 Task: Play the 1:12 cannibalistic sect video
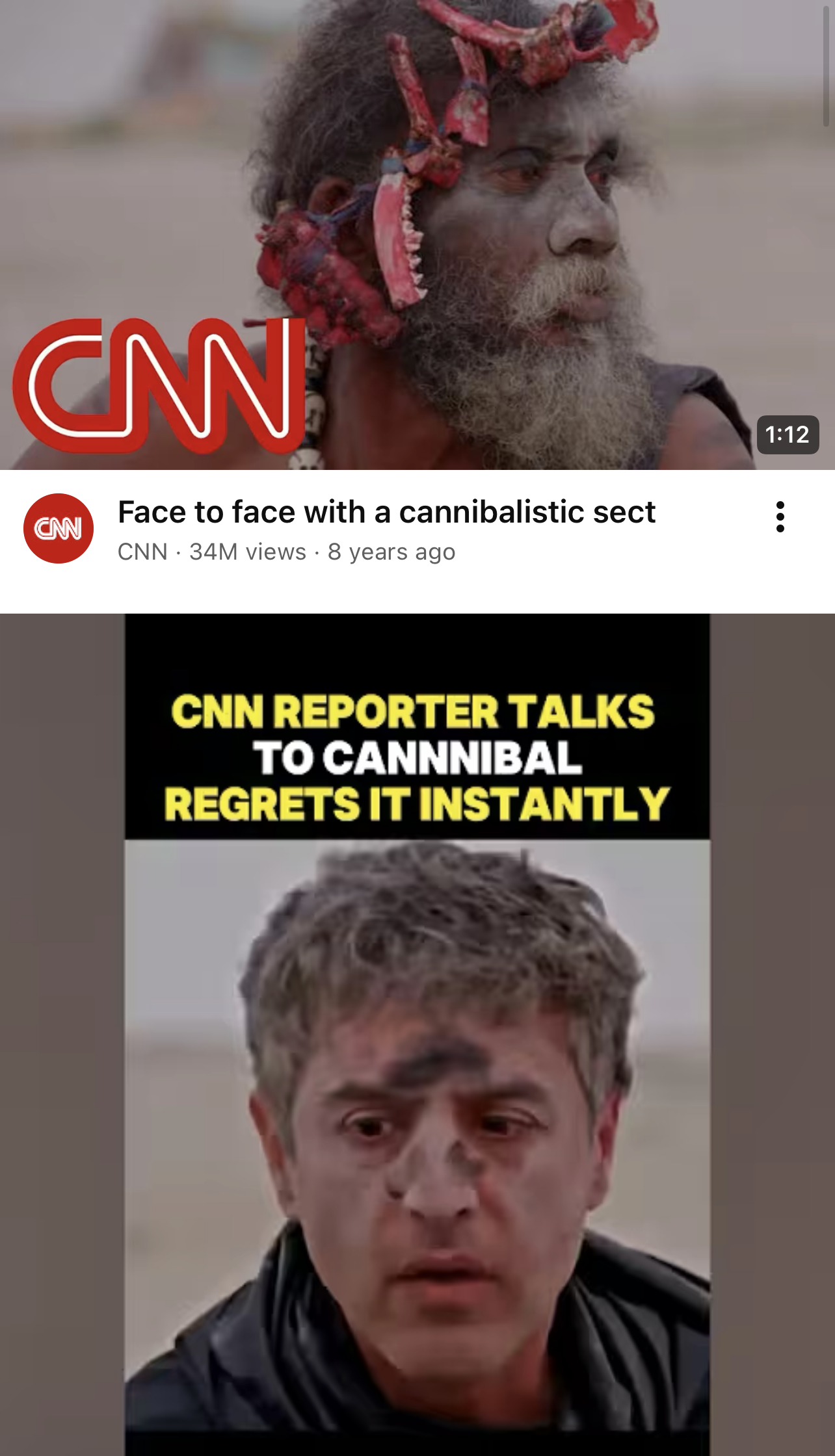click(417, 234)
